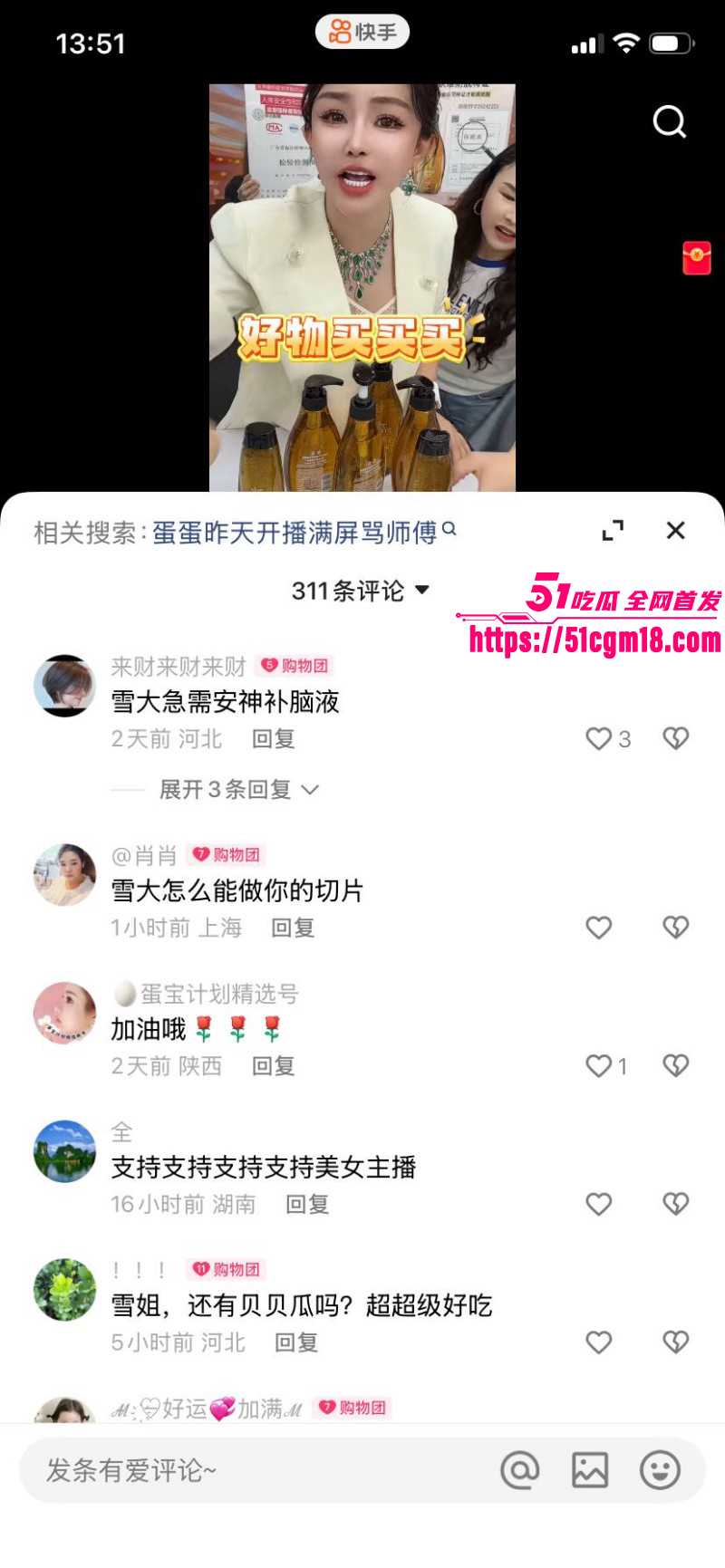This screenshot has width=725, height=1568.
Task: Open the search magnifier at top right
Action: point(670,122)
